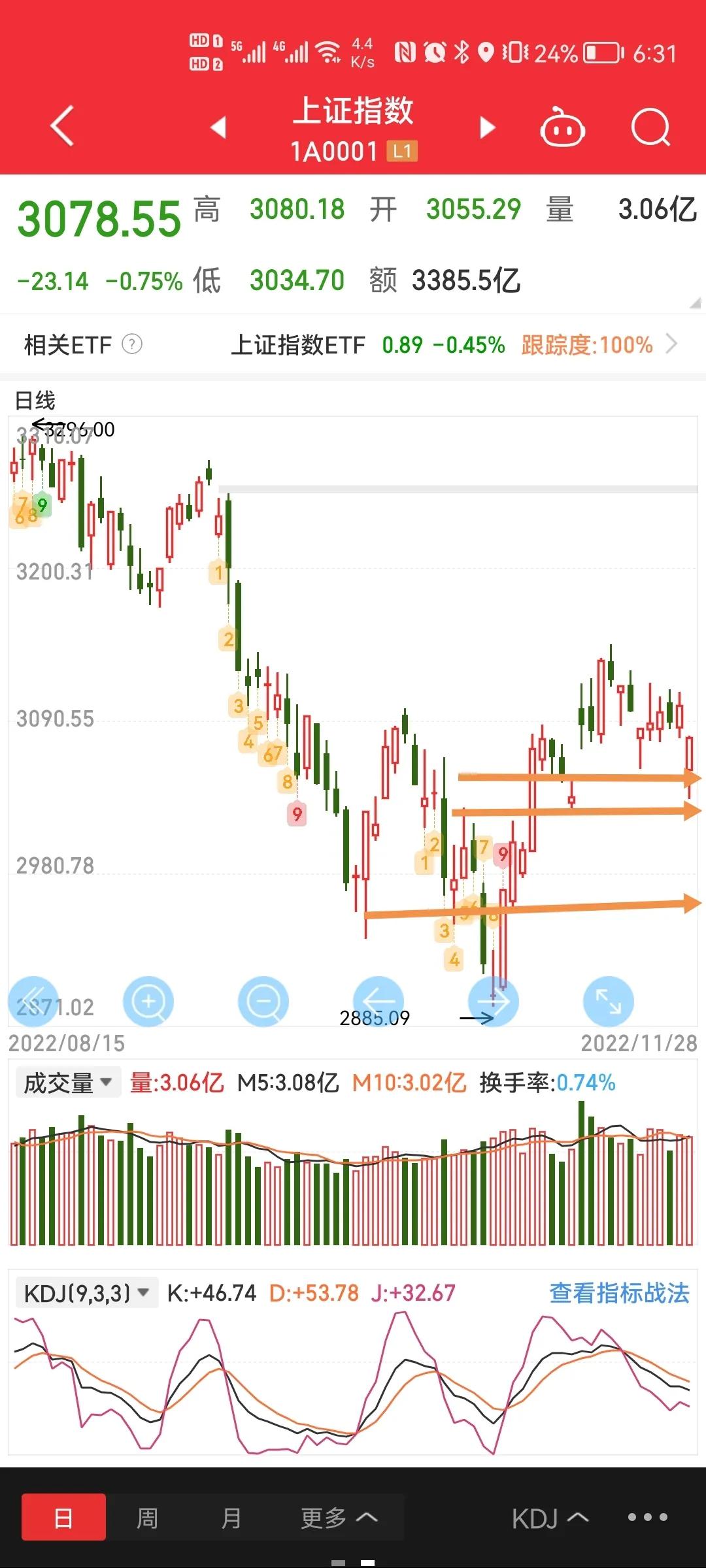Viewport: 706px width, 1568px height.
Task: Open the AI assistant robot icon
Action: tap(563, 128)
